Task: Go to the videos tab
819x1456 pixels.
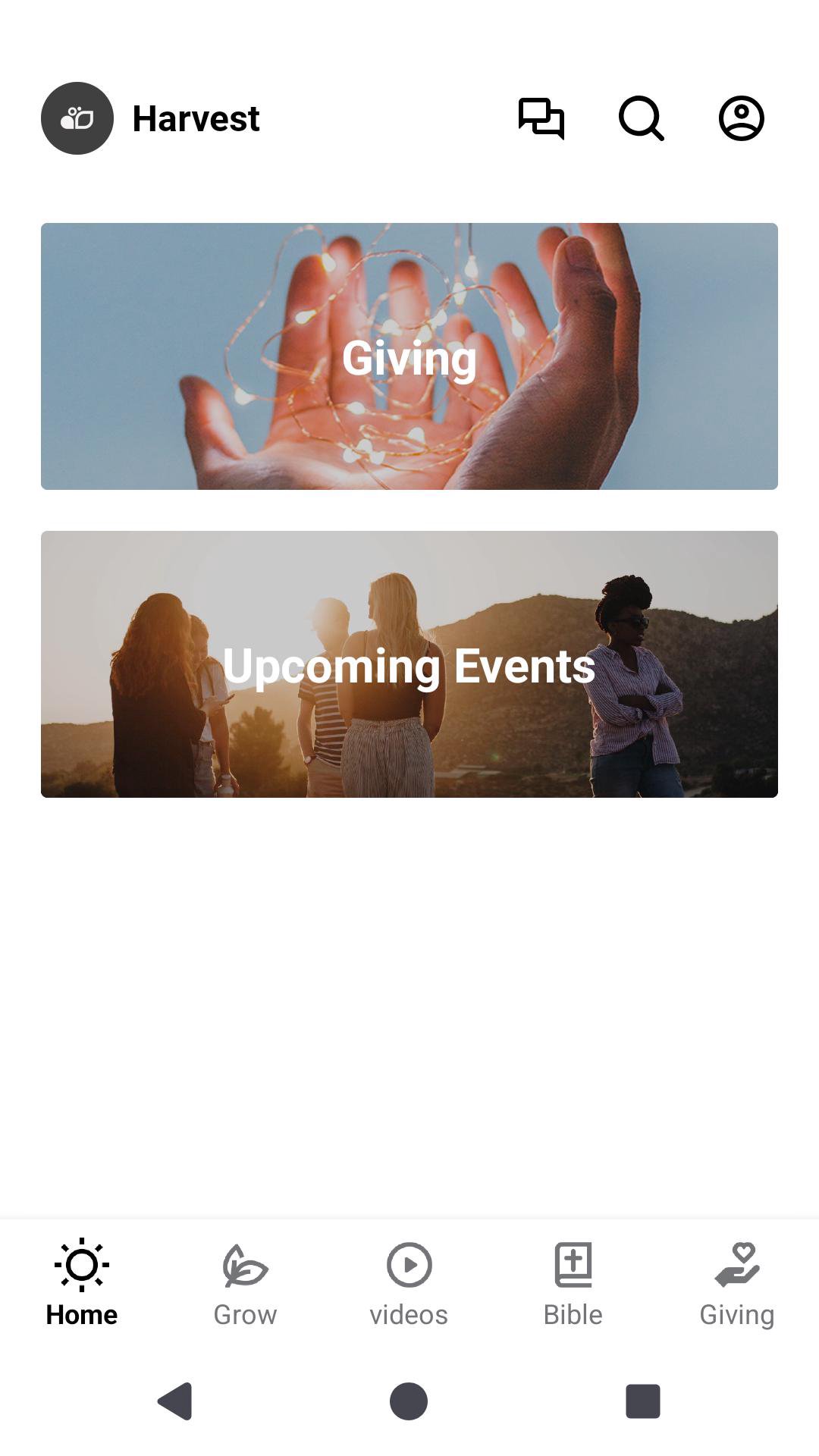Action: point(409,1283)
